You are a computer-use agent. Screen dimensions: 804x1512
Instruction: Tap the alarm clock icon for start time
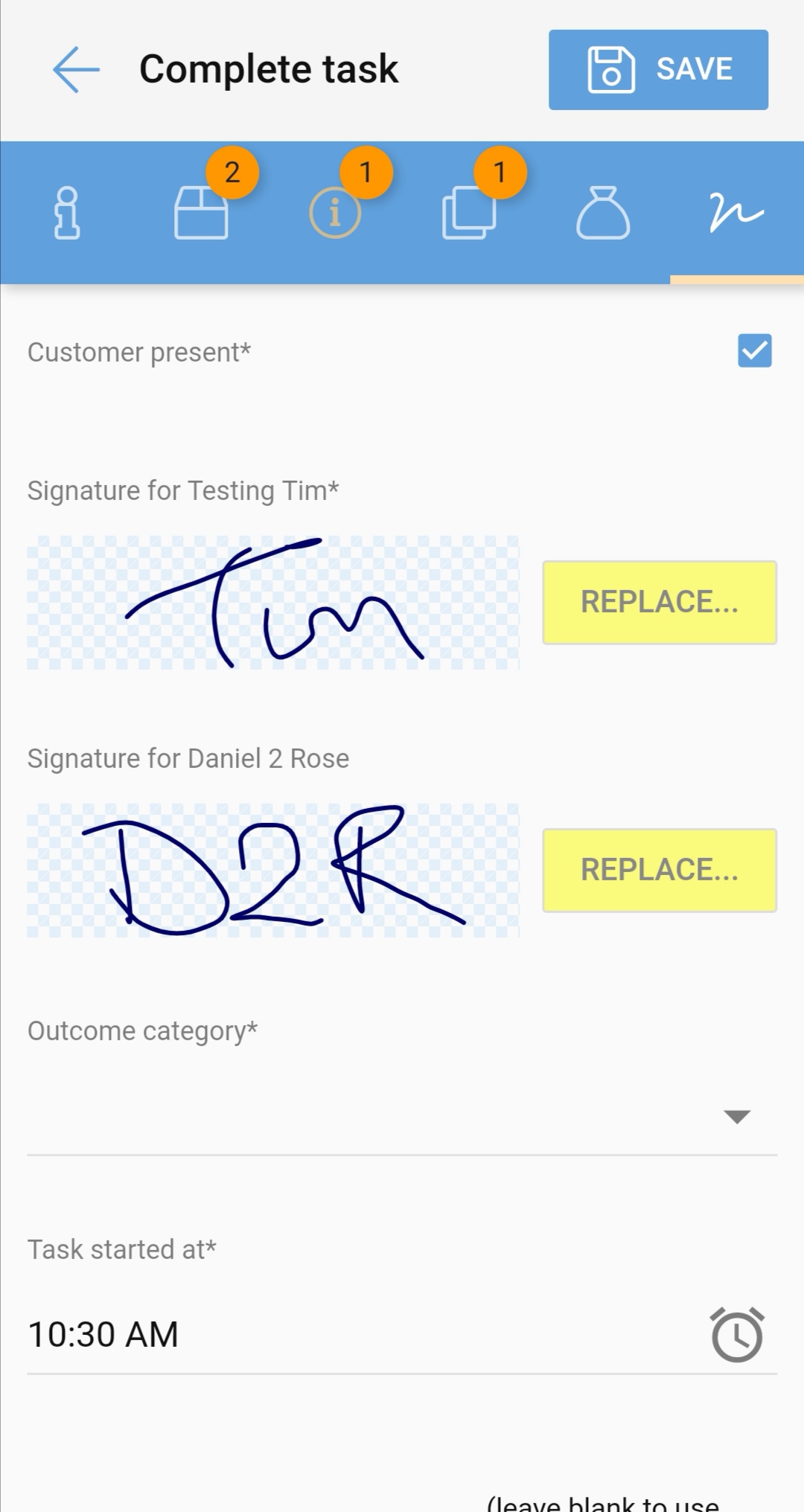click(x=737, y=1334)
